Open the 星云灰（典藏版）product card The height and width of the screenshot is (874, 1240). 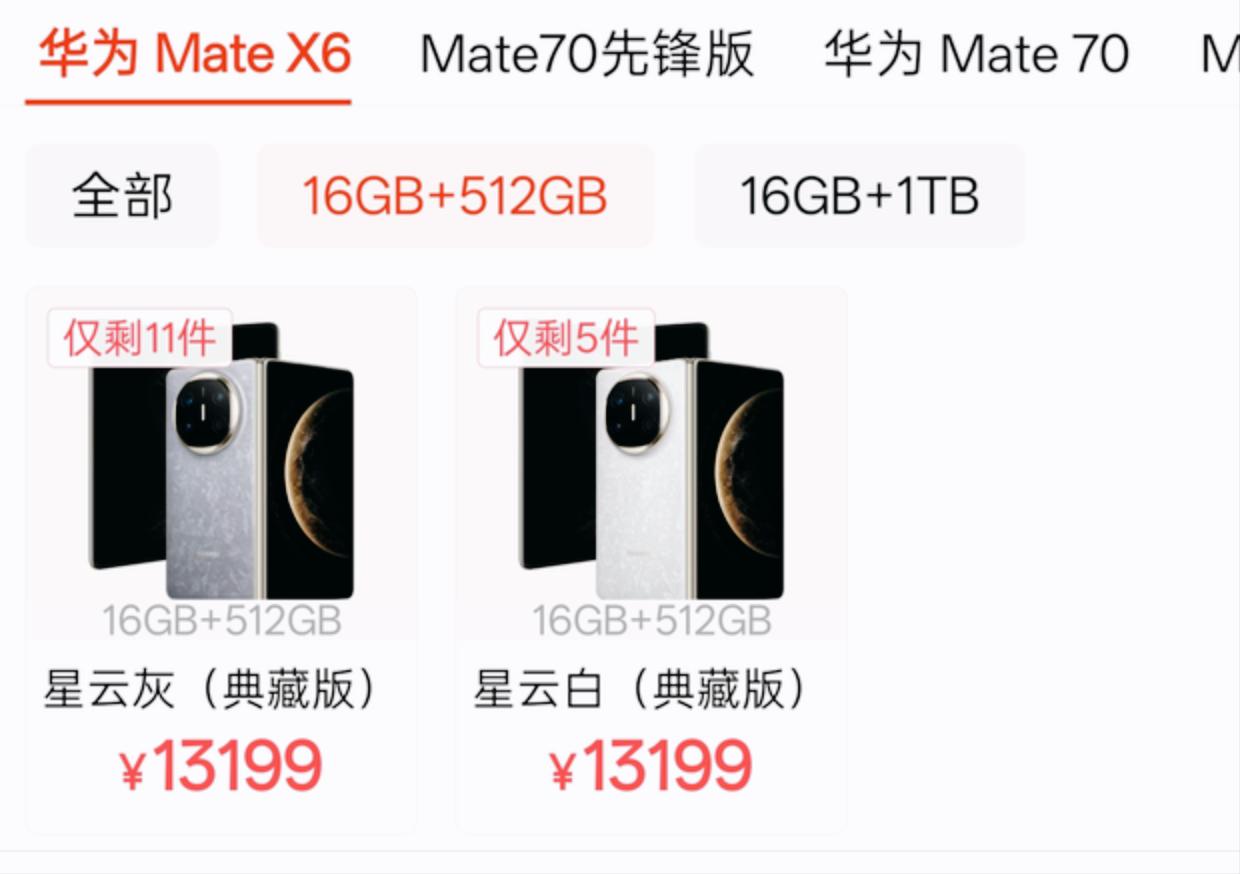[221, 560]
